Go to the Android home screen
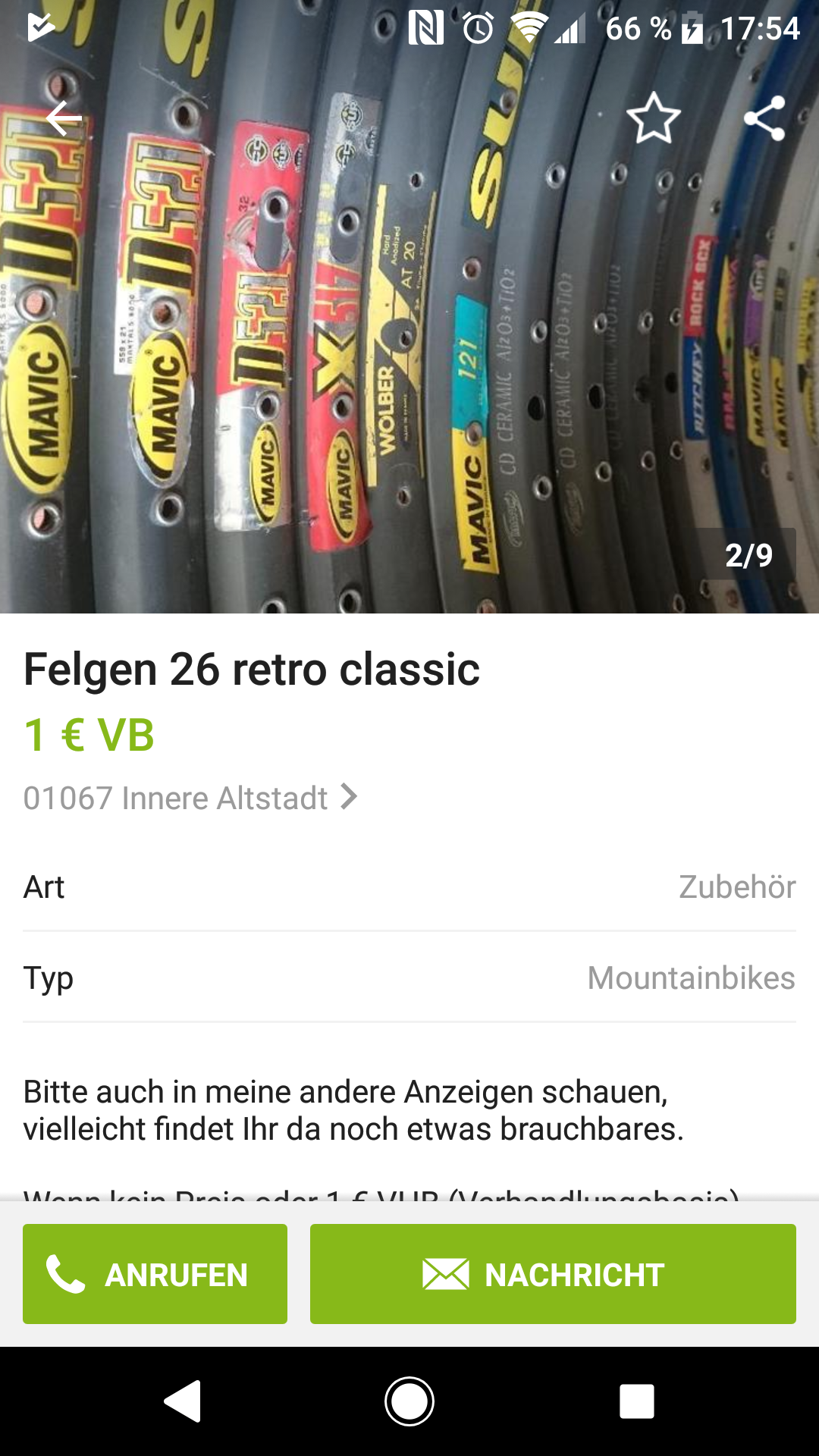 click(x=409, y=1401)
